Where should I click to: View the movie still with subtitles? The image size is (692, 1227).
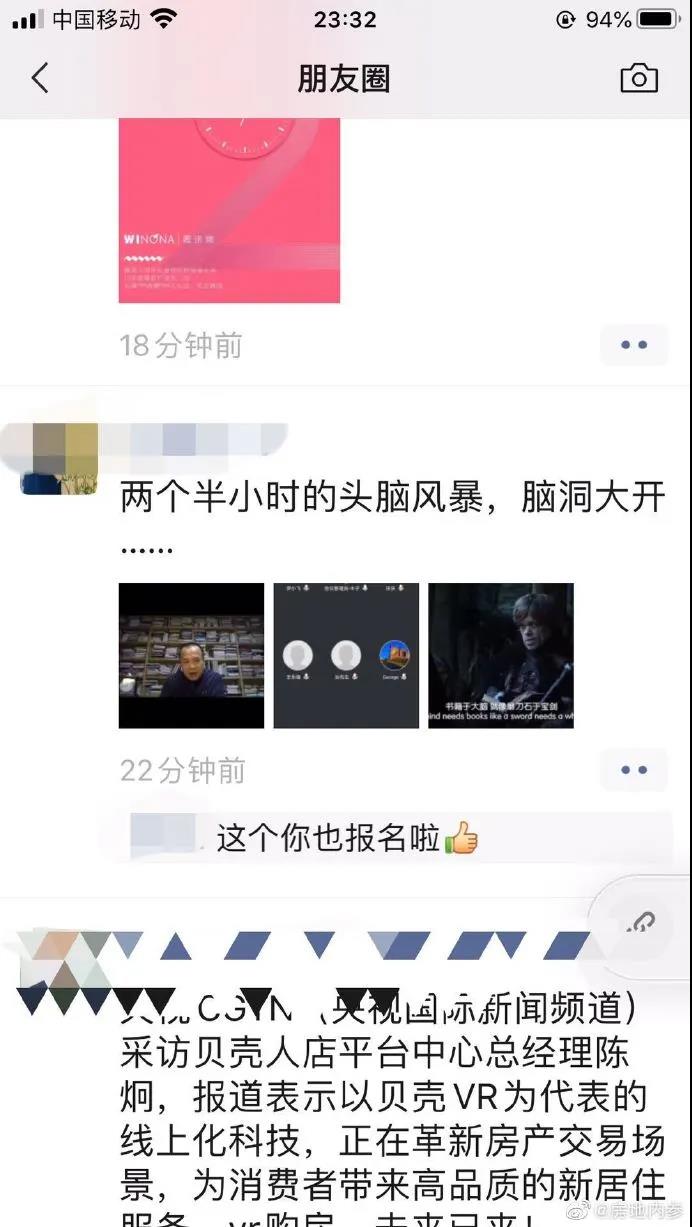pyautogui.click(x=501, y=655)
